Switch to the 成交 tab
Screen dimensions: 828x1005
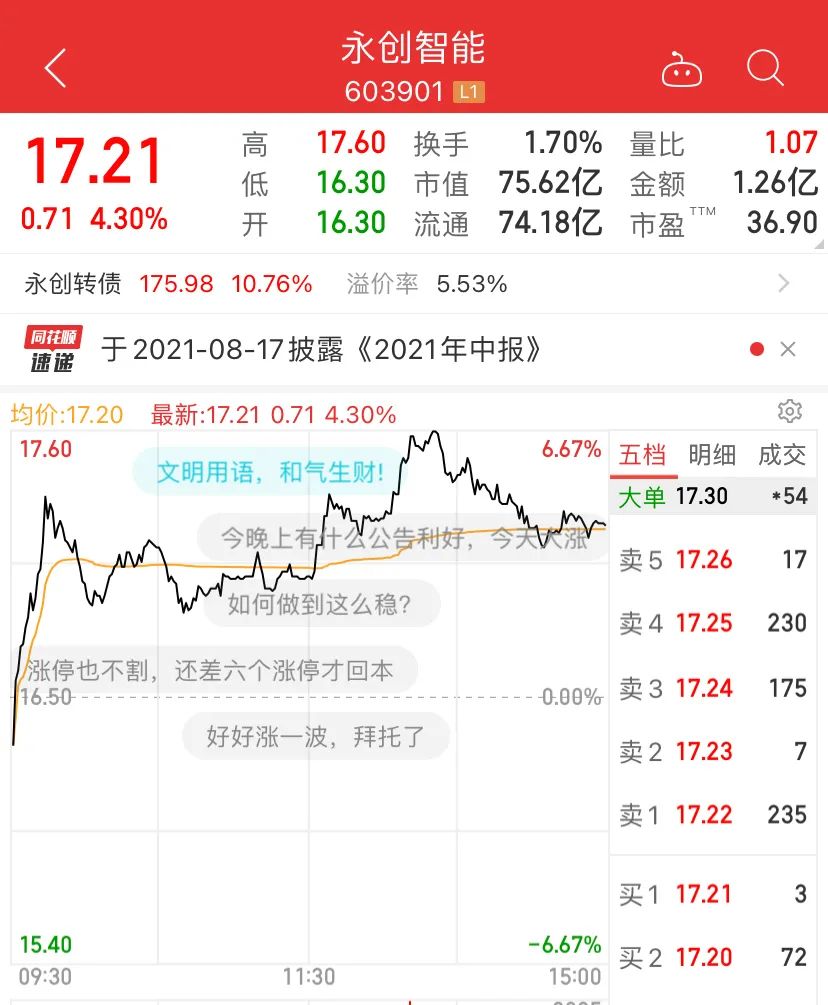tap(782, 455)
